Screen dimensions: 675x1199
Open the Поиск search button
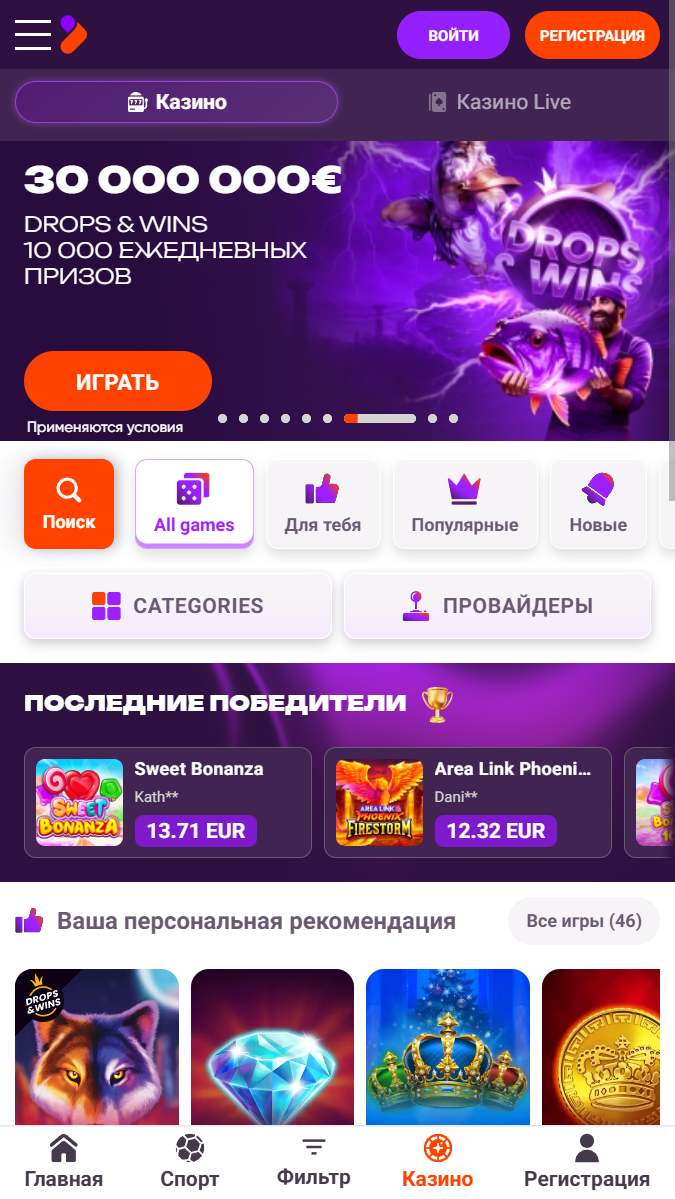click(x=69, y=504)
